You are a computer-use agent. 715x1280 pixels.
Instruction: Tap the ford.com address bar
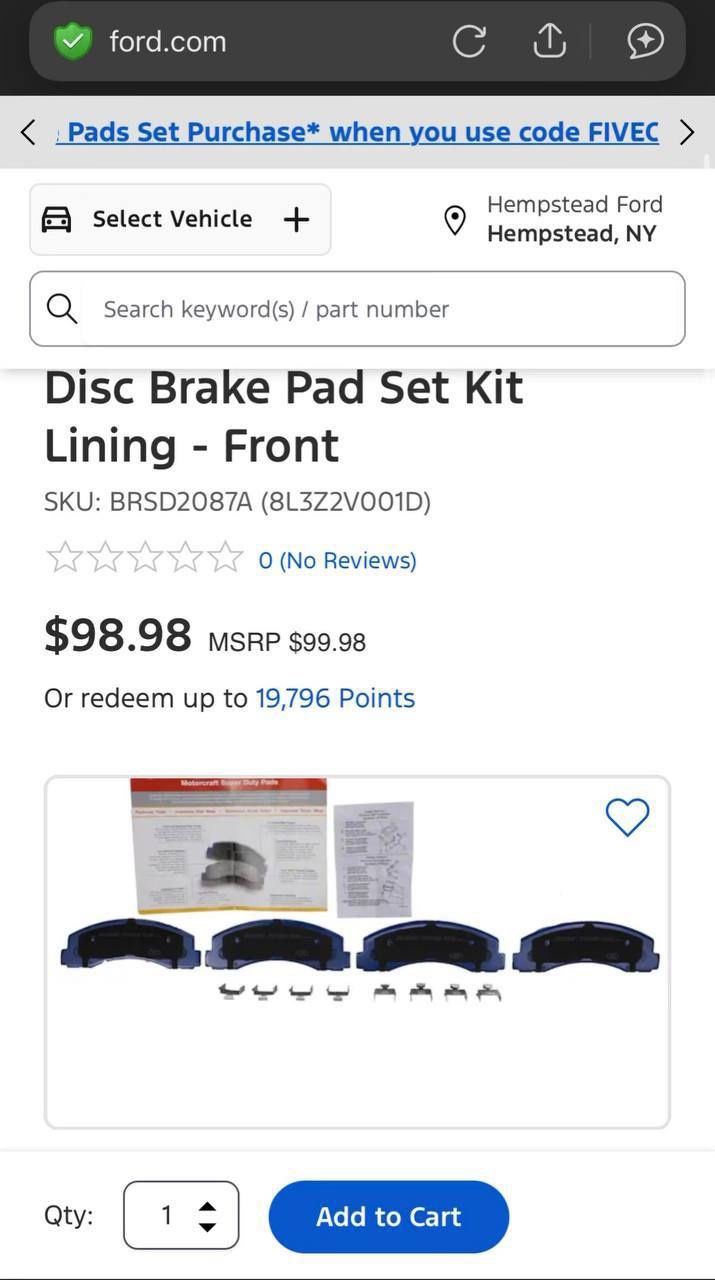250,41
